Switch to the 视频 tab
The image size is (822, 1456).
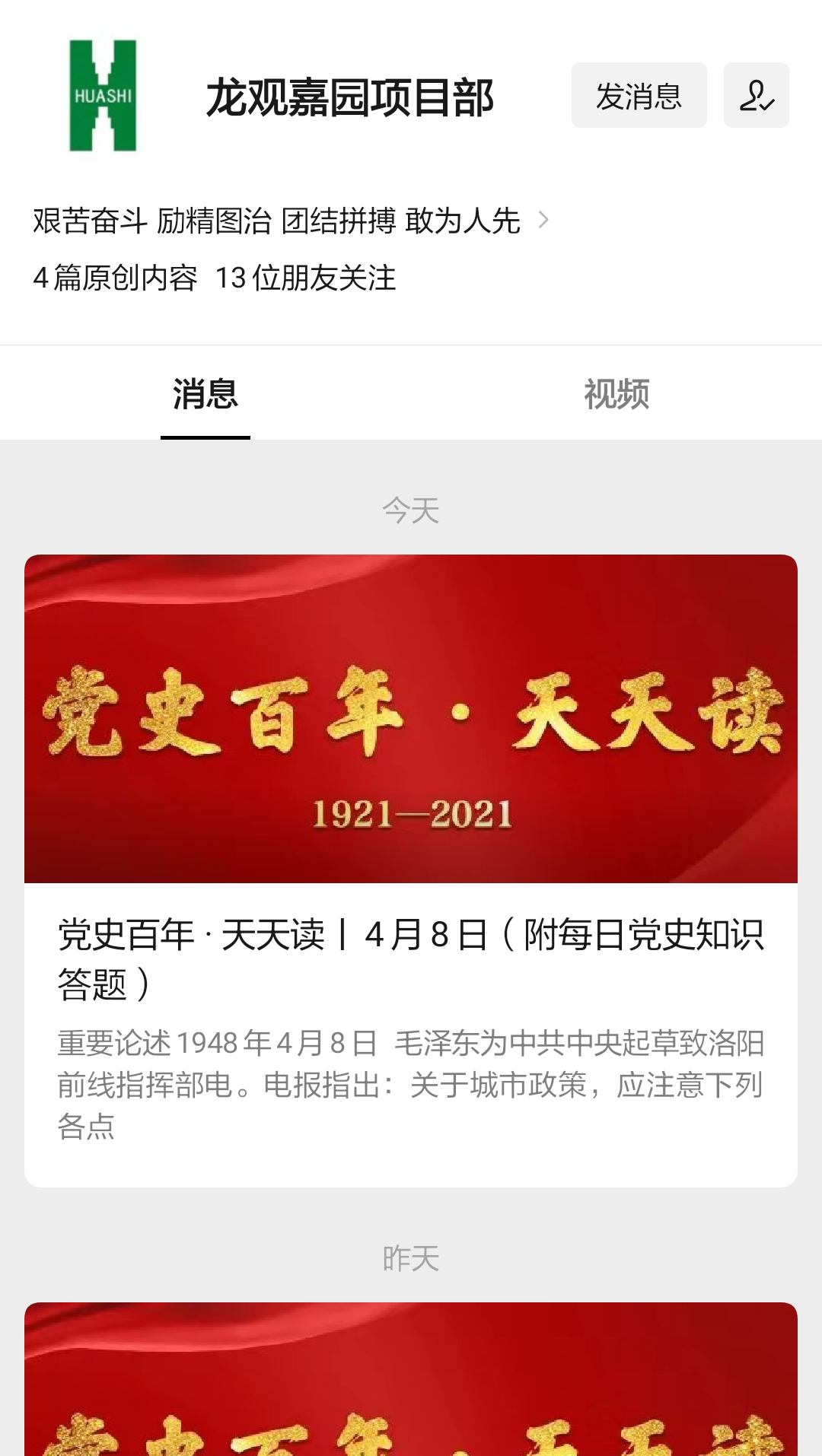point(616,394)
